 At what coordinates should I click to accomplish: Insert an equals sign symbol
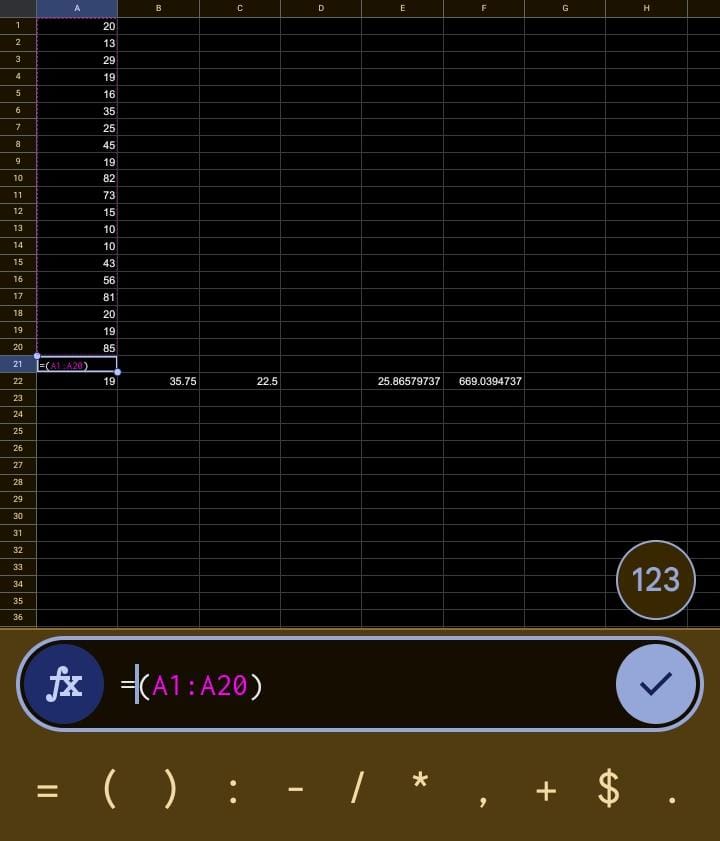(47, 791)
